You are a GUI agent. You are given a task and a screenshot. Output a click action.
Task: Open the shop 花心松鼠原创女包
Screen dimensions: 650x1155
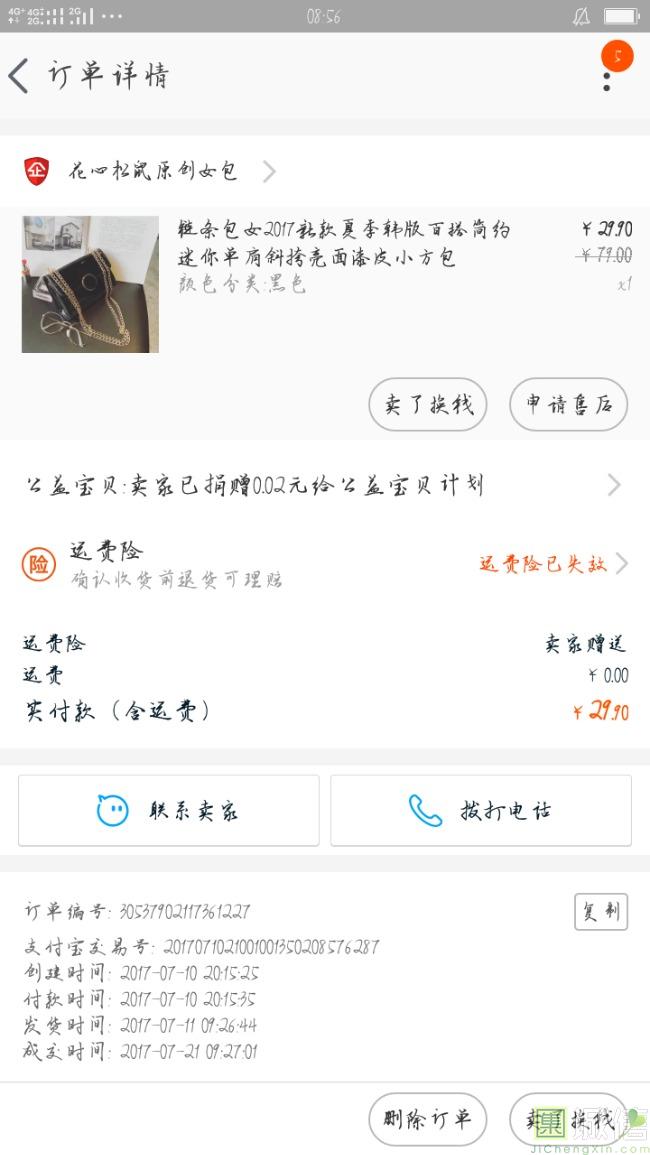[x=153, y=171]
